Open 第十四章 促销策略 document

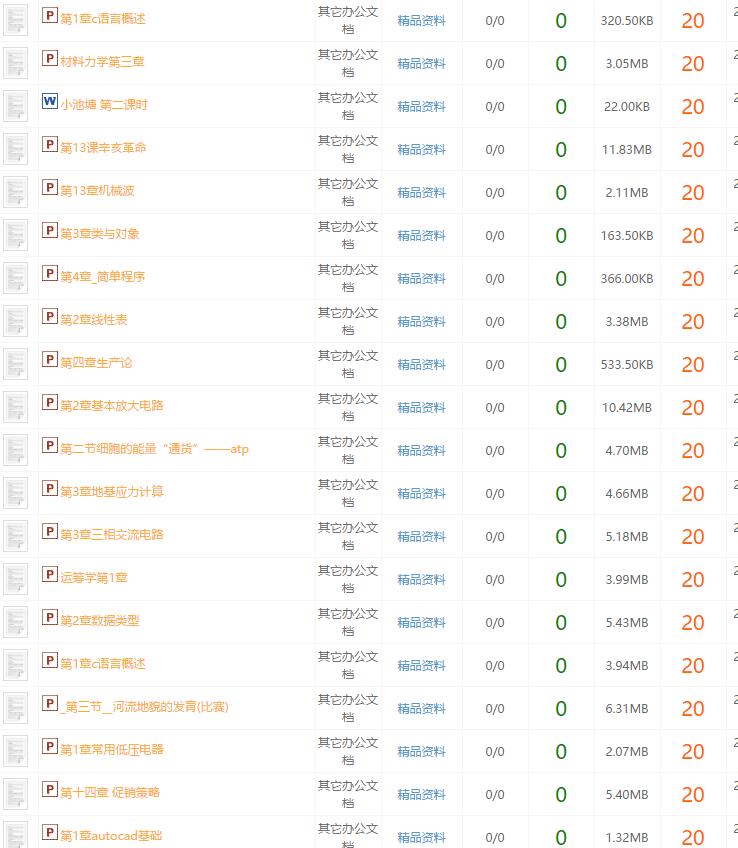point(110,793)
